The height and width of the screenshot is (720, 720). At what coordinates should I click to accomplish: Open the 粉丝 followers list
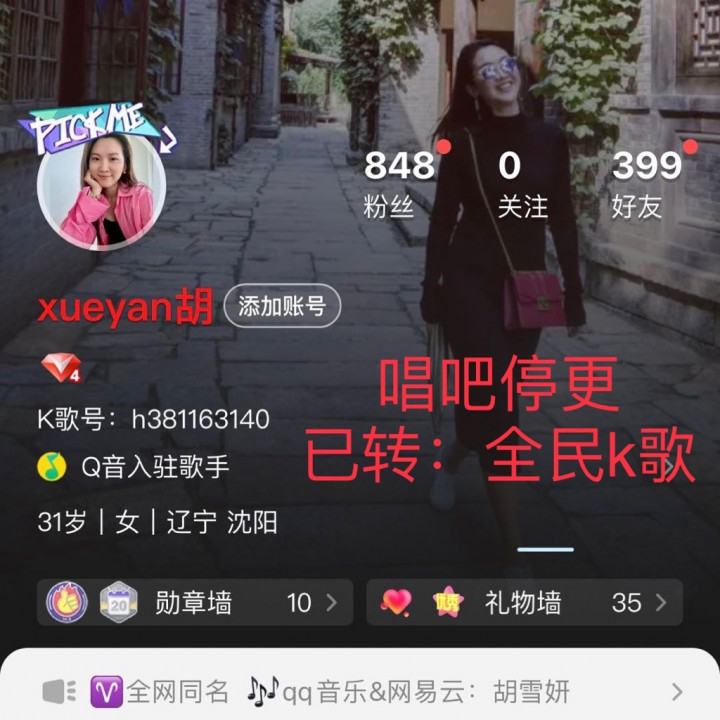(399, 184)
